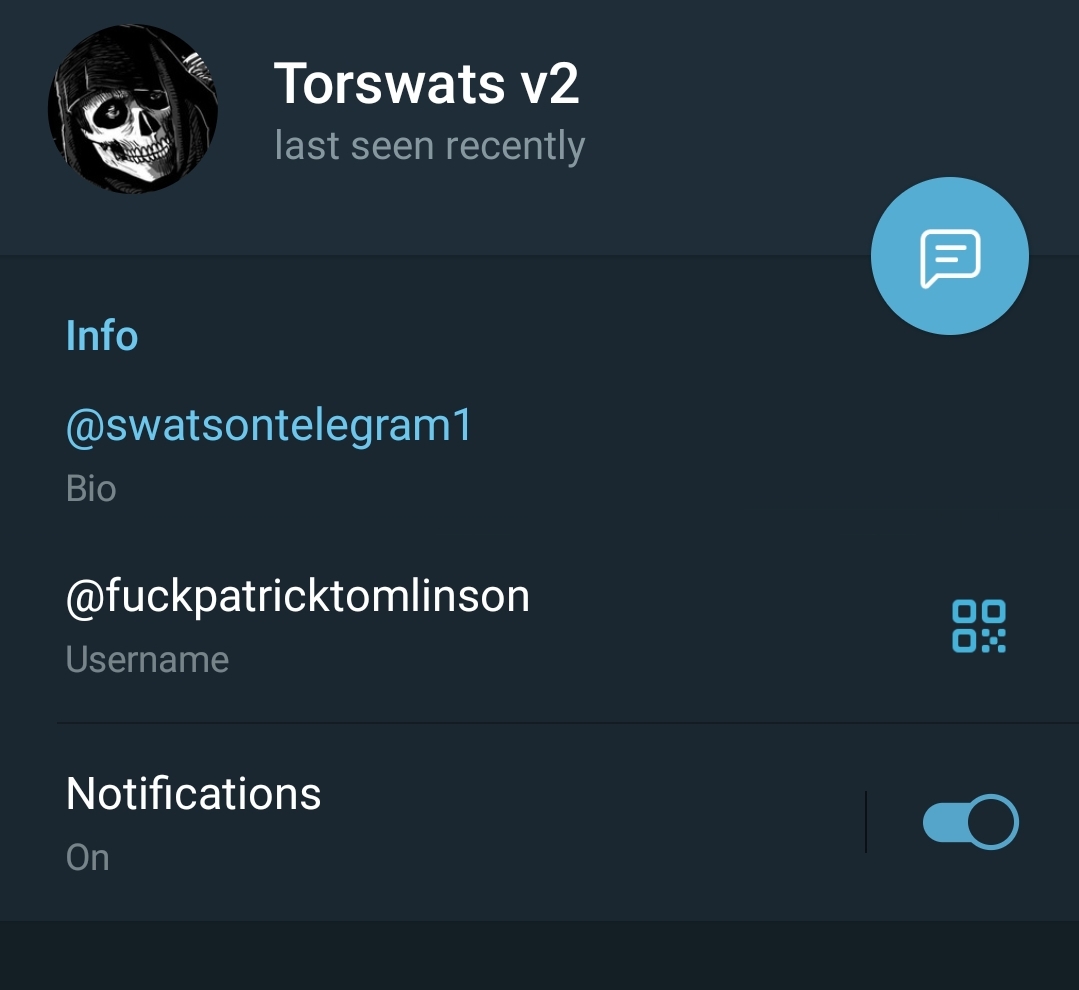Open the @swatsontelegram1 link in bio

coord(269,426)
